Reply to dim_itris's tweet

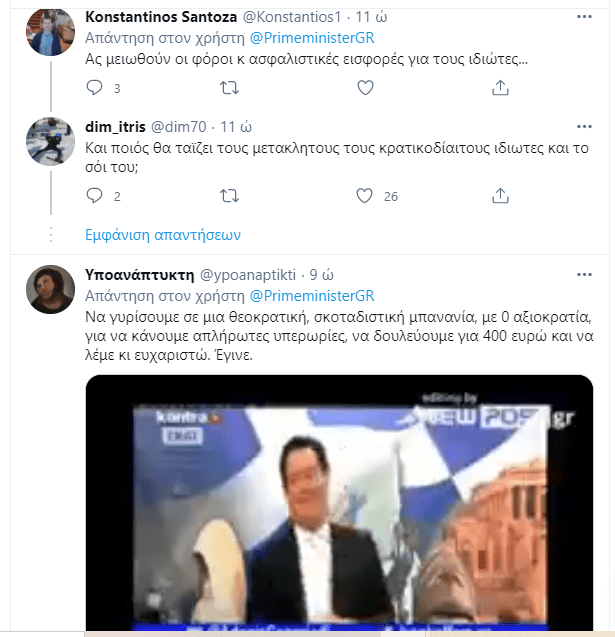coord(96,196)
